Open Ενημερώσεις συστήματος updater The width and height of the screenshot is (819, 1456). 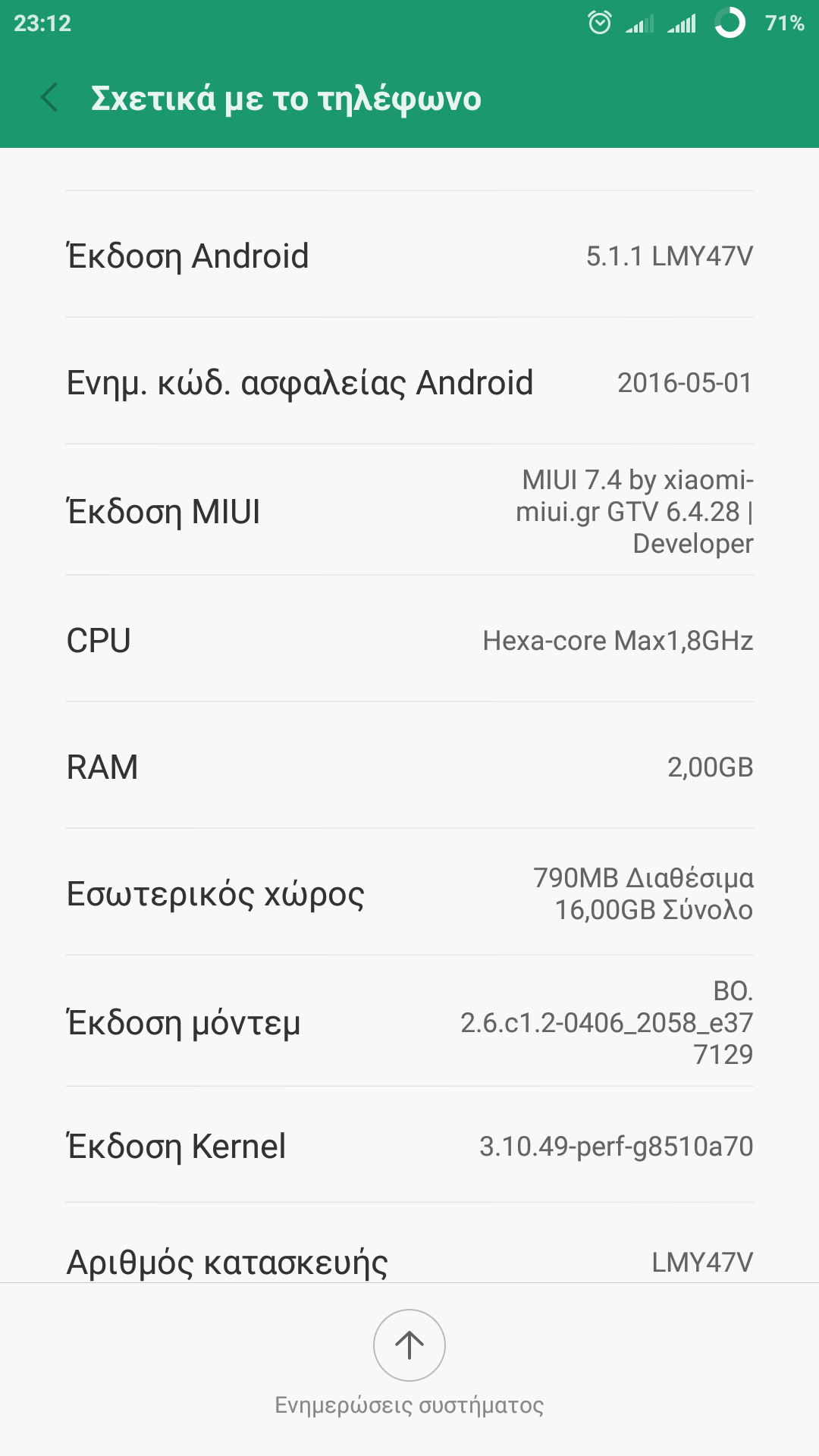click(x=409, y=1345)
